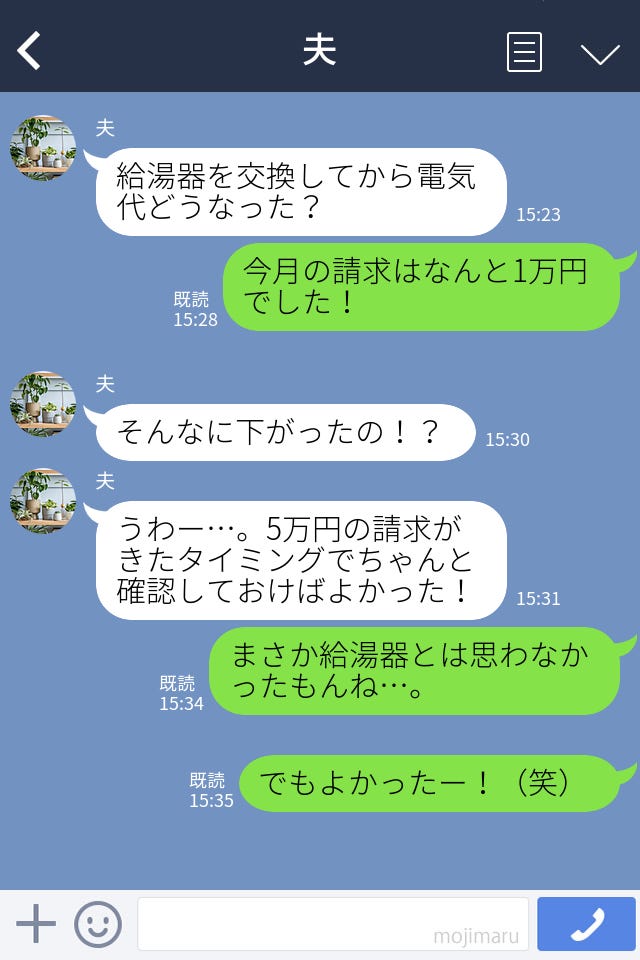Open 夫's avatar beside the 給湯器を交換 message
Screen dimensions: 640x960
(43, 148)
